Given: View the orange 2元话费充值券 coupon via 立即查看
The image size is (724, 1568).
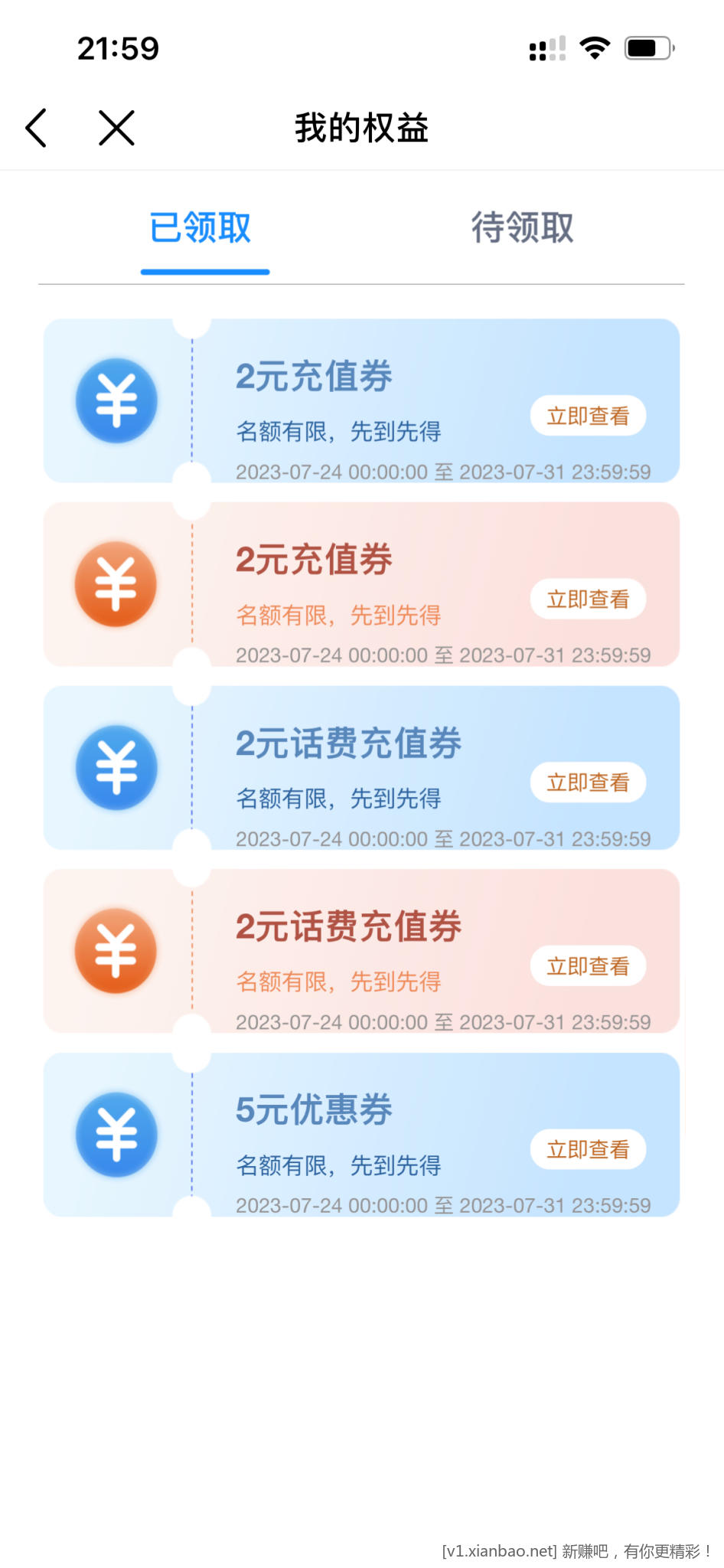Looking at the screenshot, I should point(588,966).
